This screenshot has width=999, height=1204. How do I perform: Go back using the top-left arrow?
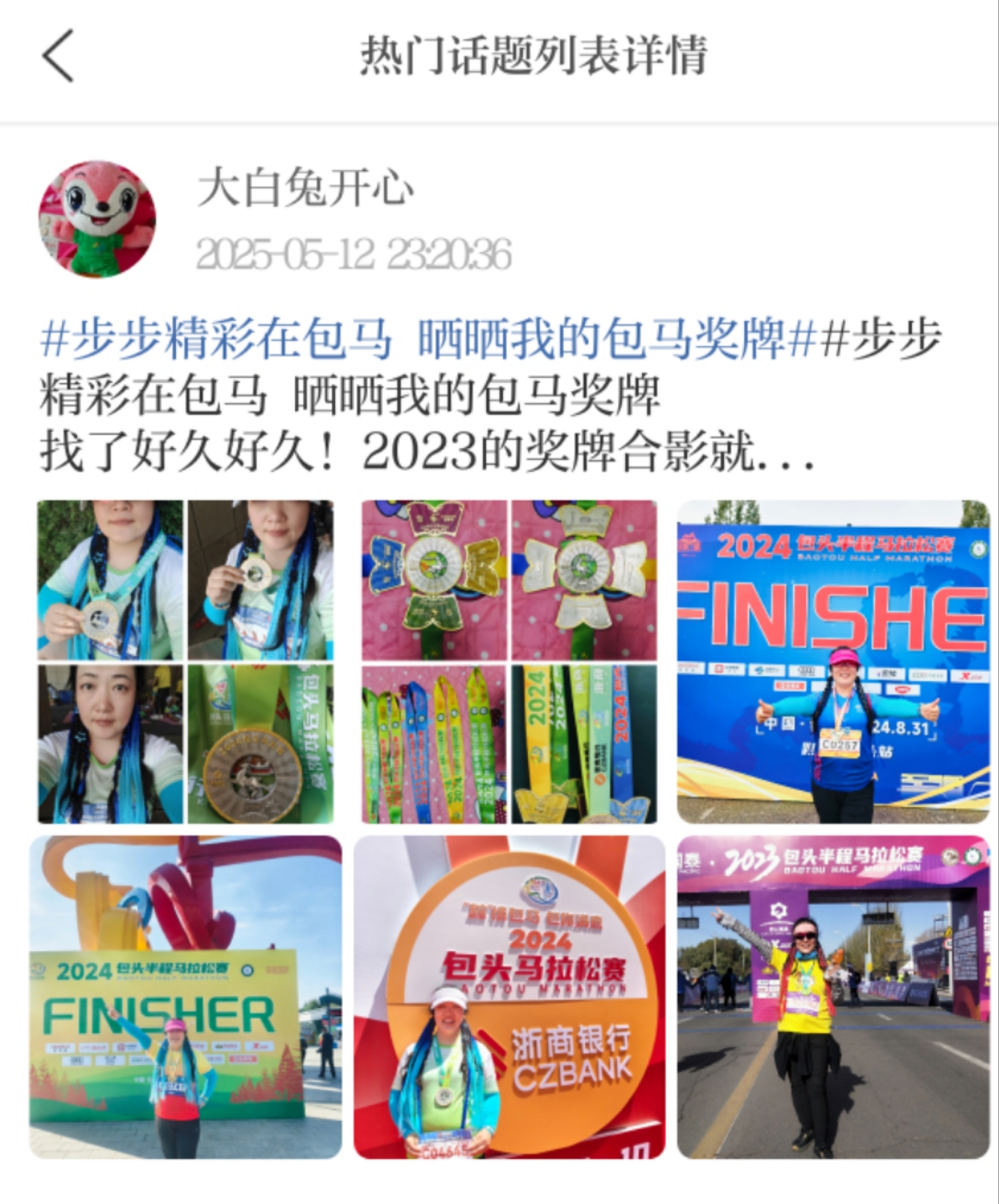tap(58, 56)
